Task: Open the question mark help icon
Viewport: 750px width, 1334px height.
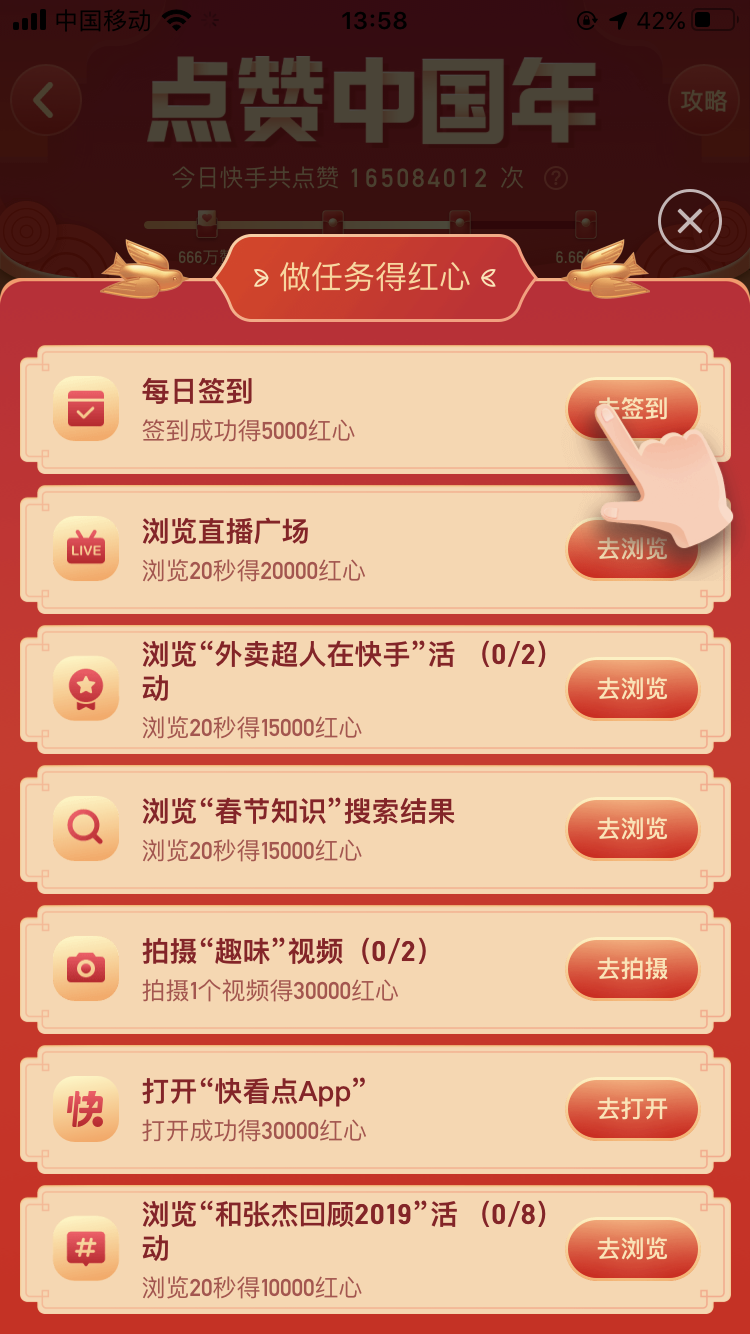Action: [556, 179]
